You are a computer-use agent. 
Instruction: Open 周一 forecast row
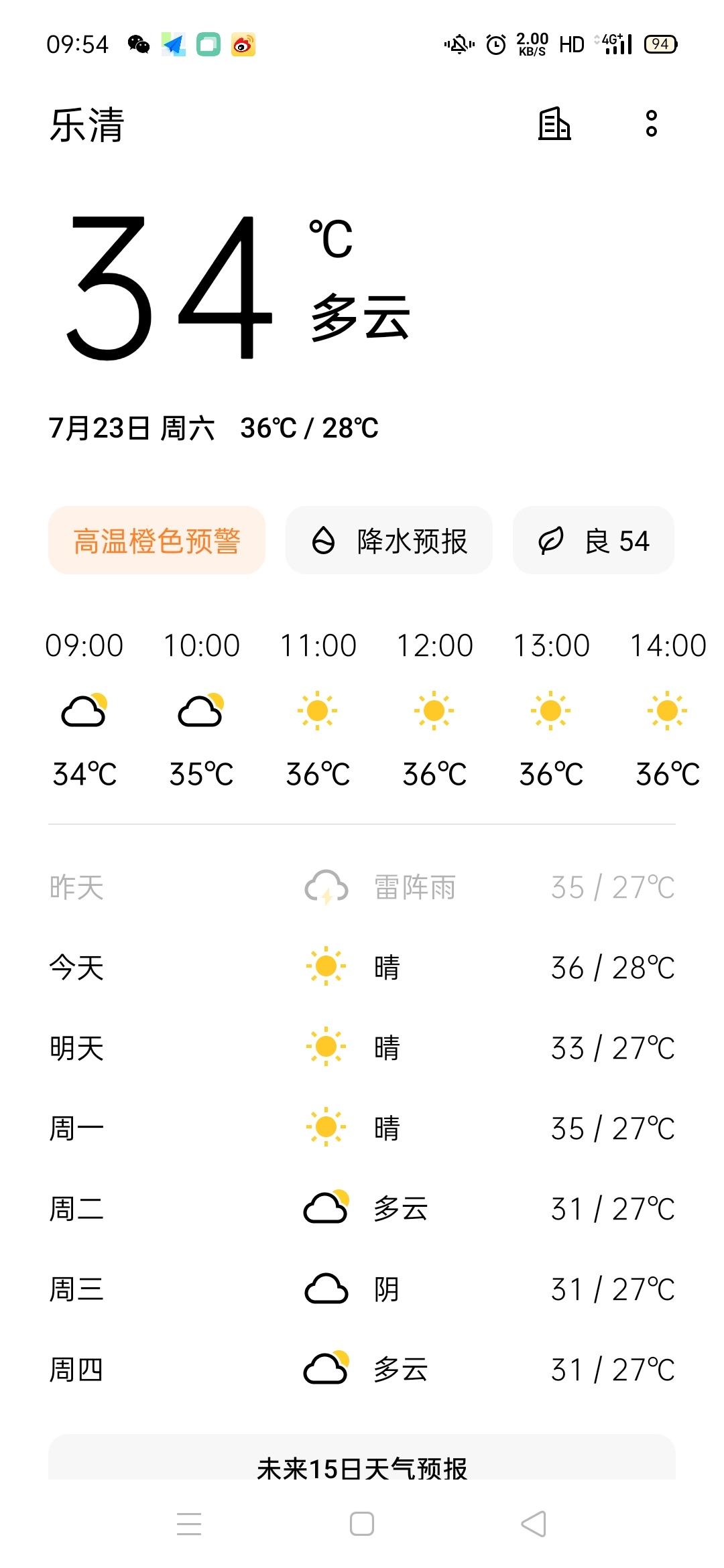point(362,1128)
